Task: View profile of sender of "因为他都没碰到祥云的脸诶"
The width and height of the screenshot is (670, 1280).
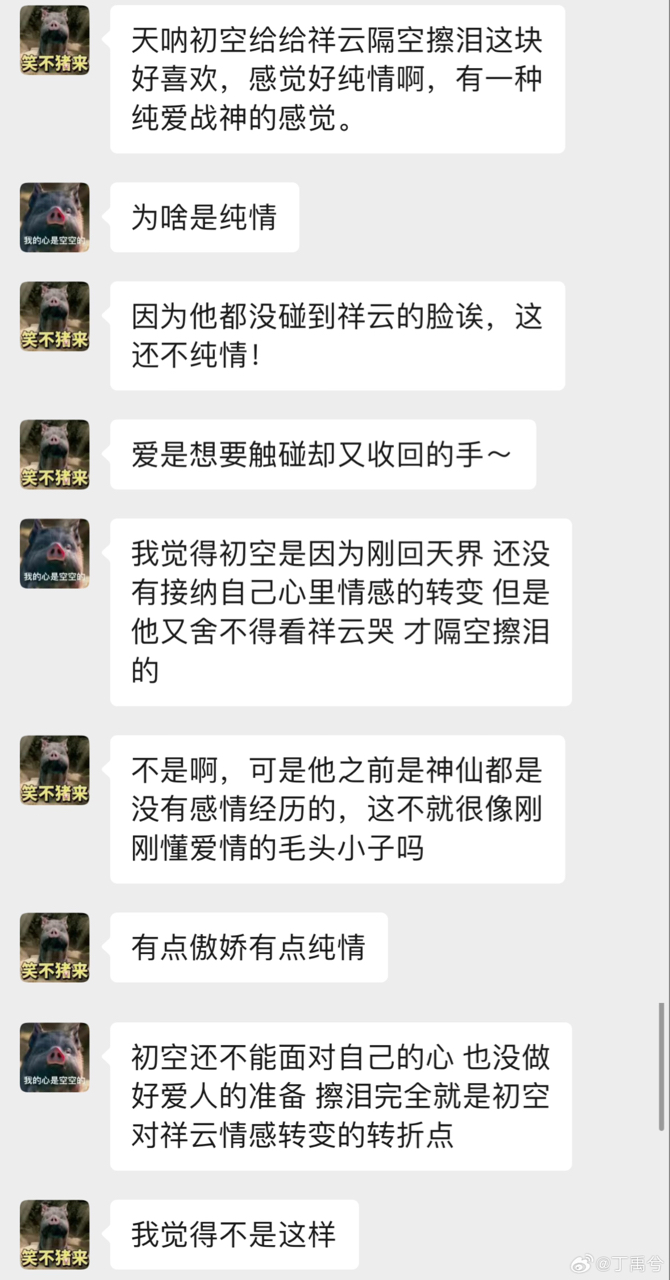Action: pos(55,316)
